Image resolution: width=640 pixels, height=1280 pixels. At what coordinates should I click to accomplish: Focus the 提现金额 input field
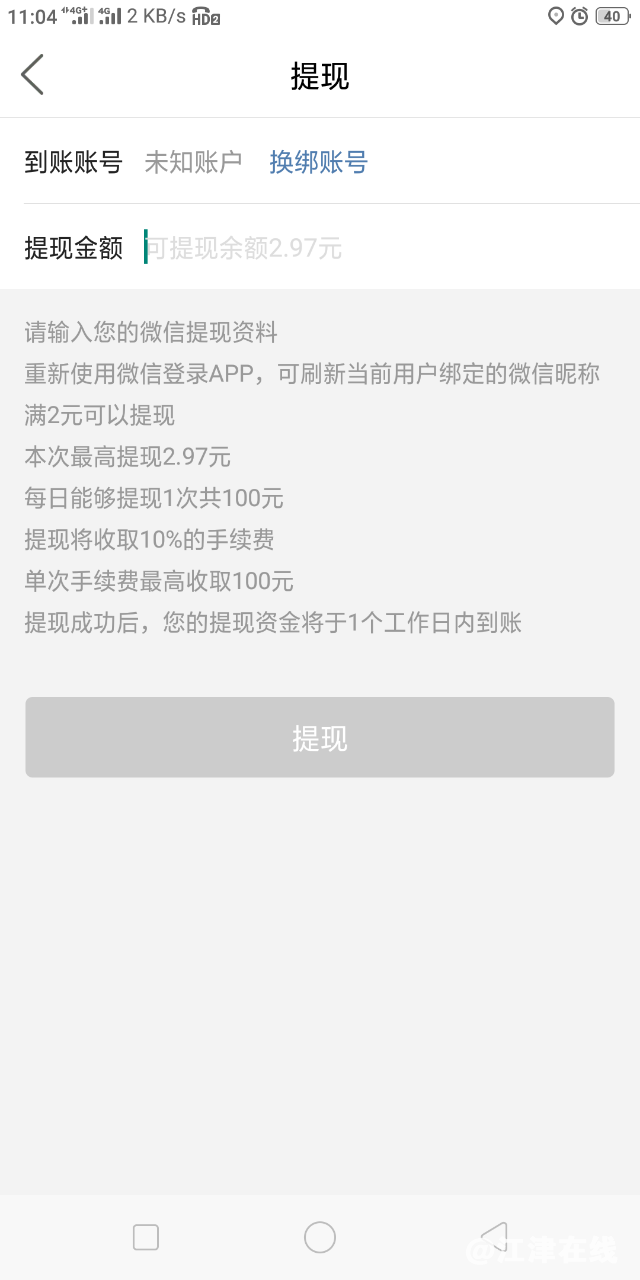tap(380, 248)
